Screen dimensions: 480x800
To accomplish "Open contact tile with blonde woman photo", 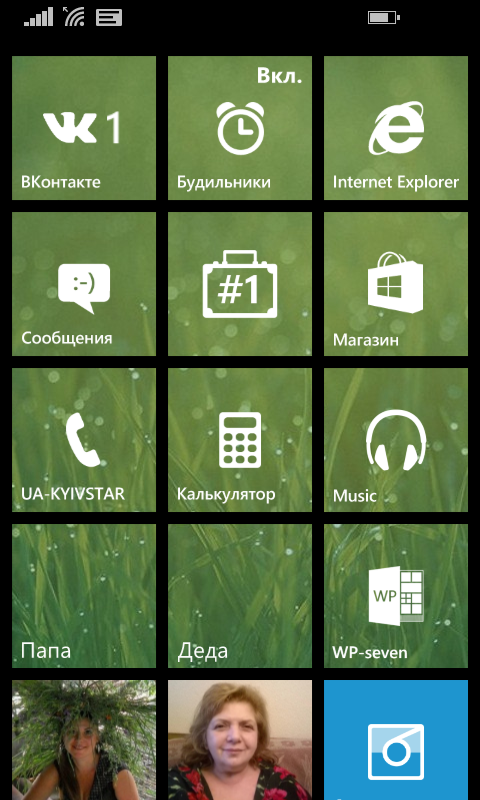I will (x=240, y=740).
